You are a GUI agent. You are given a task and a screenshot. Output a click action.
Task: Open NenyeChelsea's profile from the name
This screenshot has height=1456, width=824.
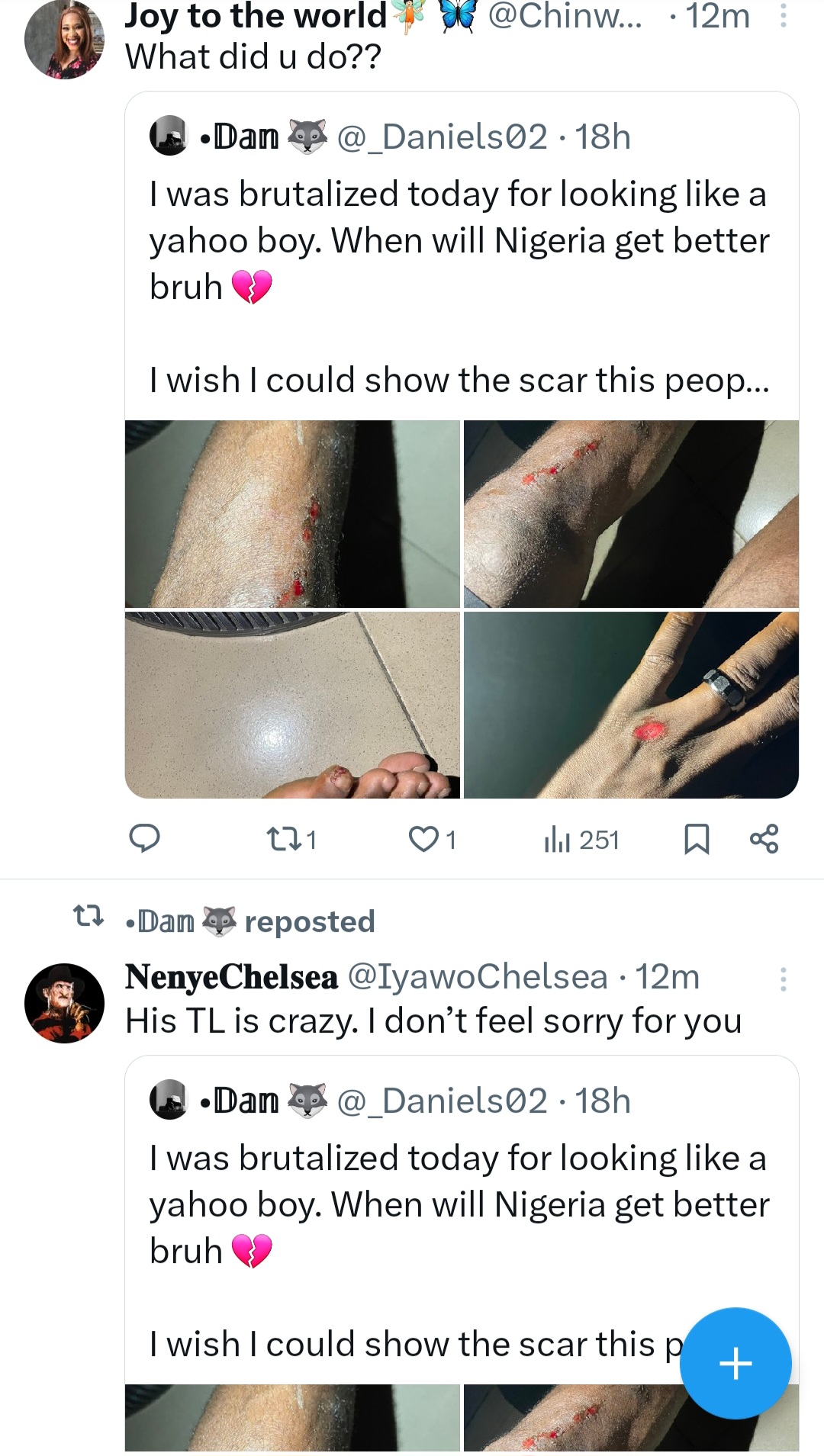231,977
